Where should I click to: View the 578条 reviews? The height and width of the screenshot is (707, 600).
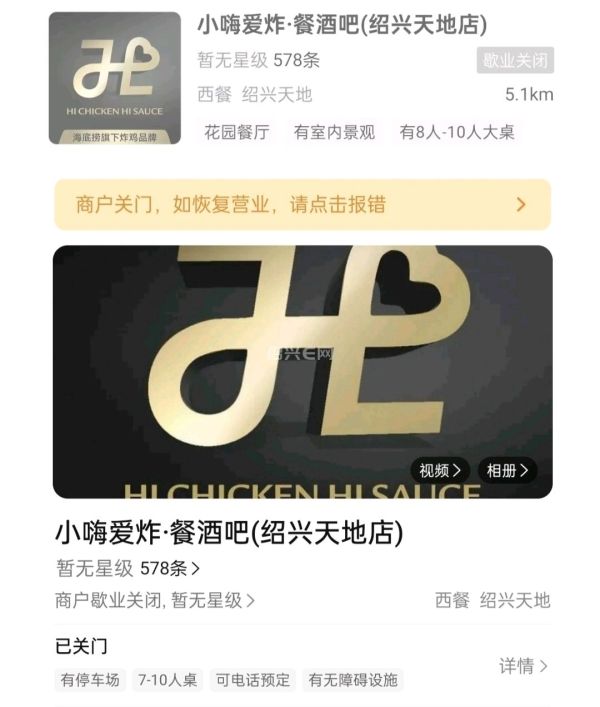170,568
